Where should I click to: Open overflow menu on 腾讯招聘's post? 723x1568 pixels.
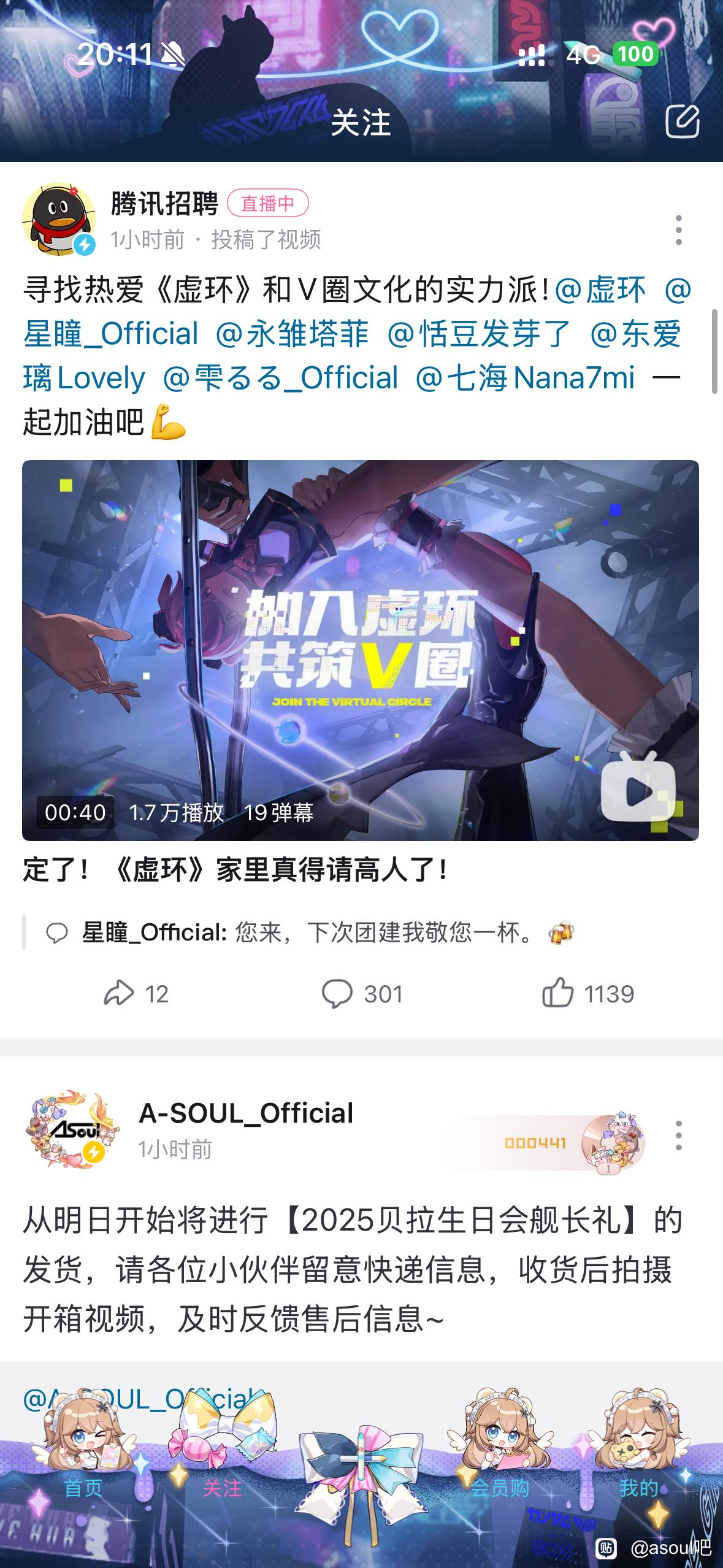coord(678,230)
